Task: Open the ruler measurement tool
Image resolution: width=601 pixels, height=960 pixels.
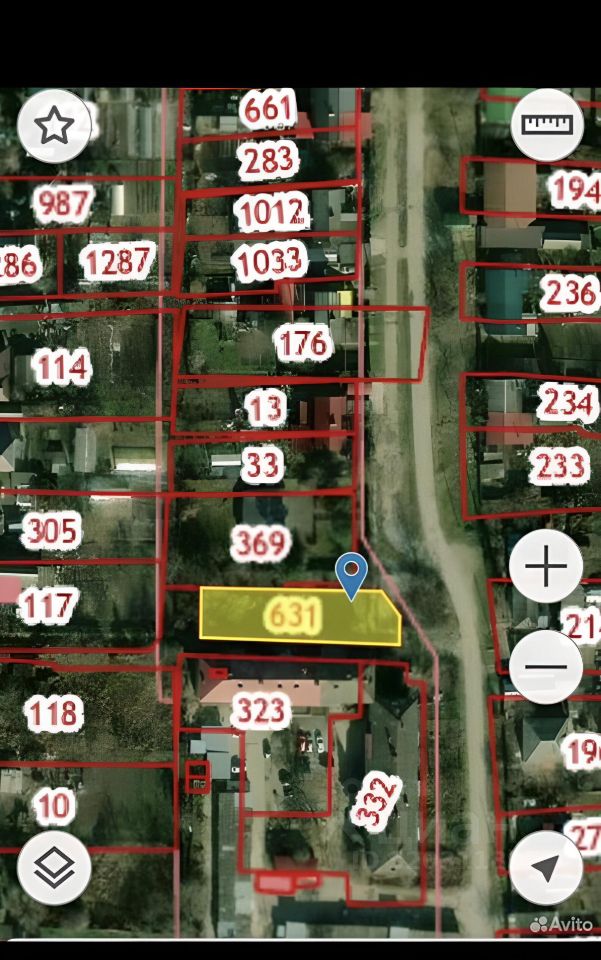Action: [547, 125]
